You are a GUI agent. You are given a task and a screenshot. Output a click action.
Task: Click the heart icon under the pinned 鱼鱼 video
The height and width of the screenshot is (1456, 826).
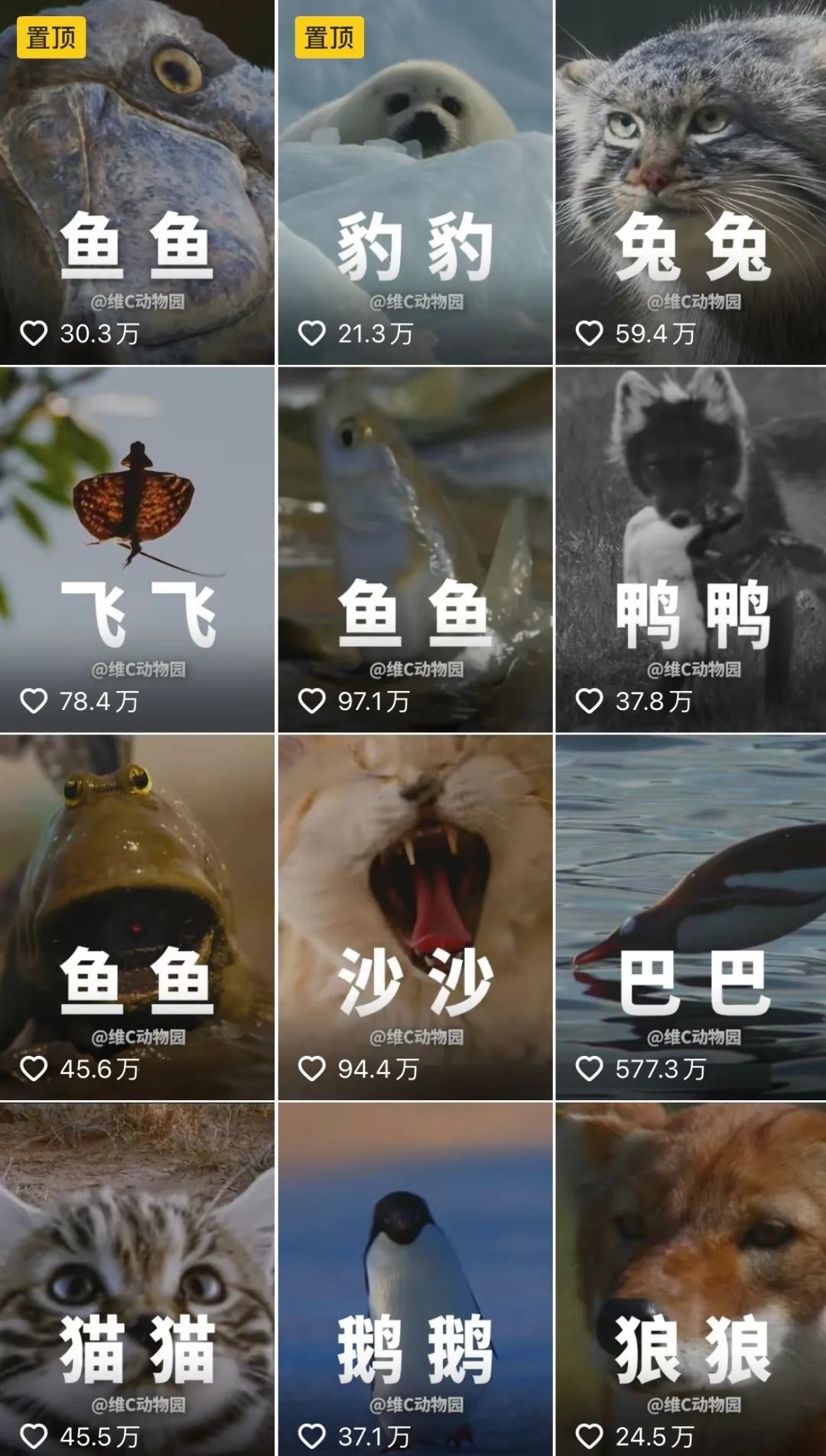32,334
